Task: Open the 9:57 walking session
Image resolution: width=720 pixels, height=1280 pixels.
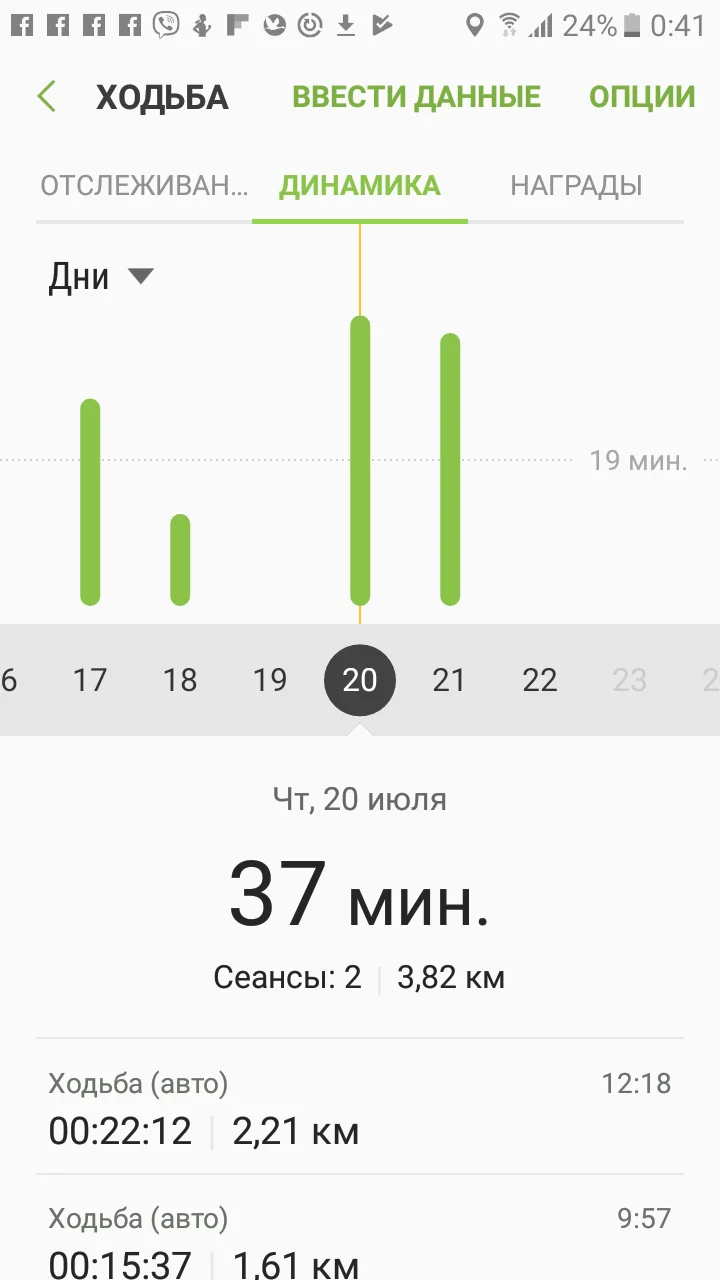Action: [360, 1240]
